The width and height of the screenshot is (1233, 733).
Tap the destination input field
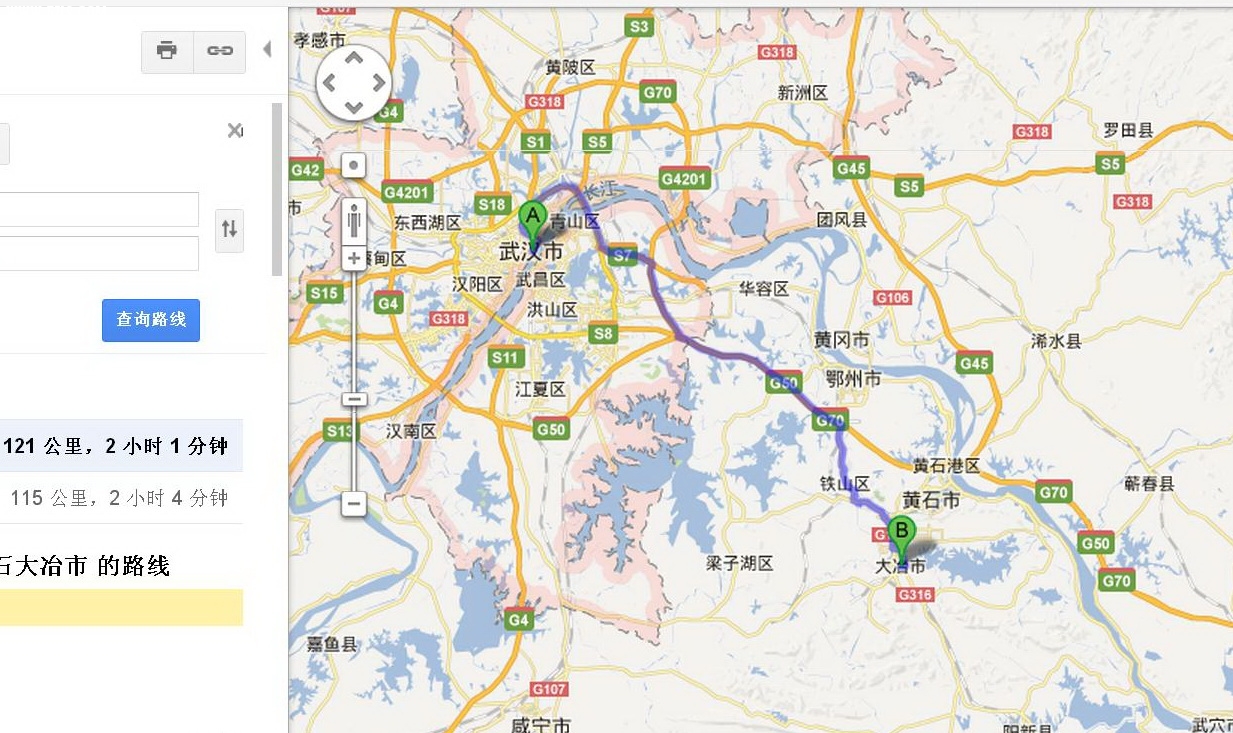pyautogui.click(x=99, y=253)
